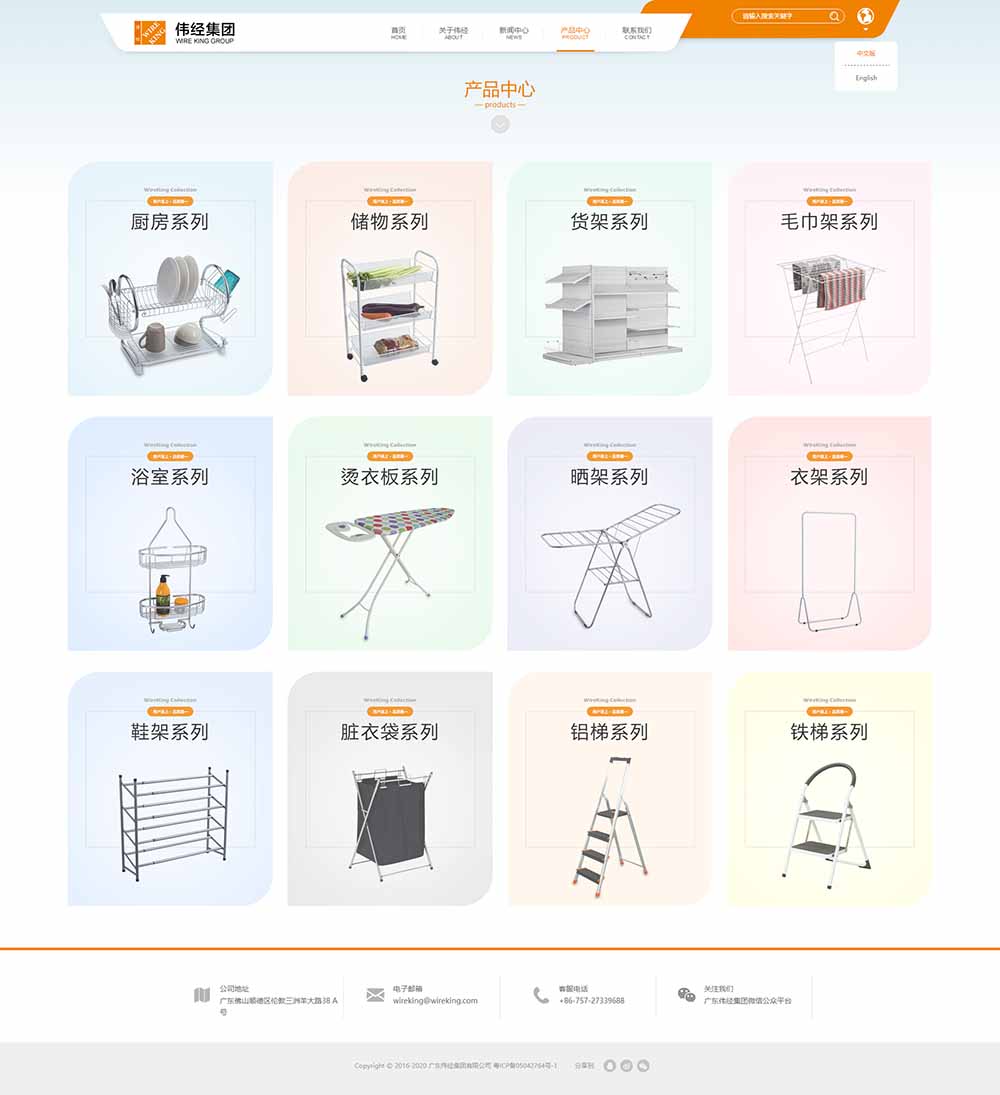Select 铝梯系列 aluminum ladder card
The image size is (1000, 1095).
click(x=610, y=790)
